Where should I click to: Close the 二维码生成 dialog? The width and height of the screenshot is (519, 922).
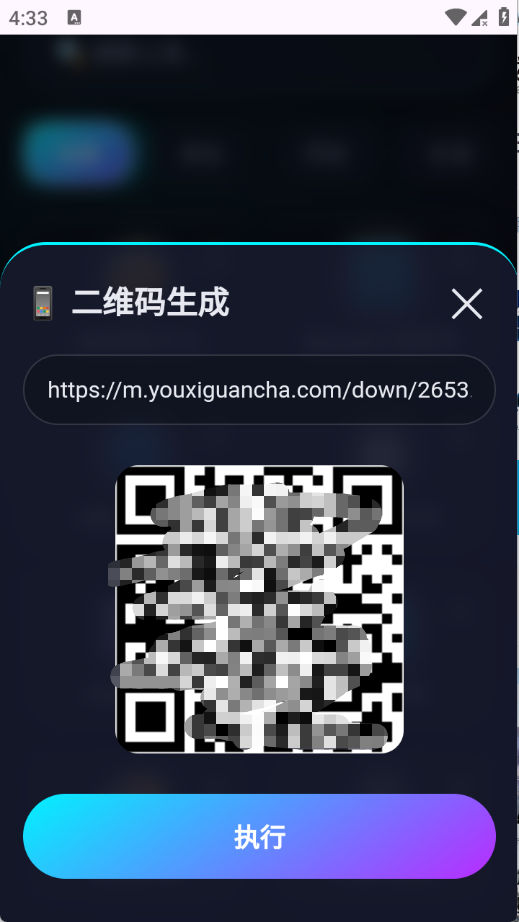pyautogui.click(x=467, y=304)
